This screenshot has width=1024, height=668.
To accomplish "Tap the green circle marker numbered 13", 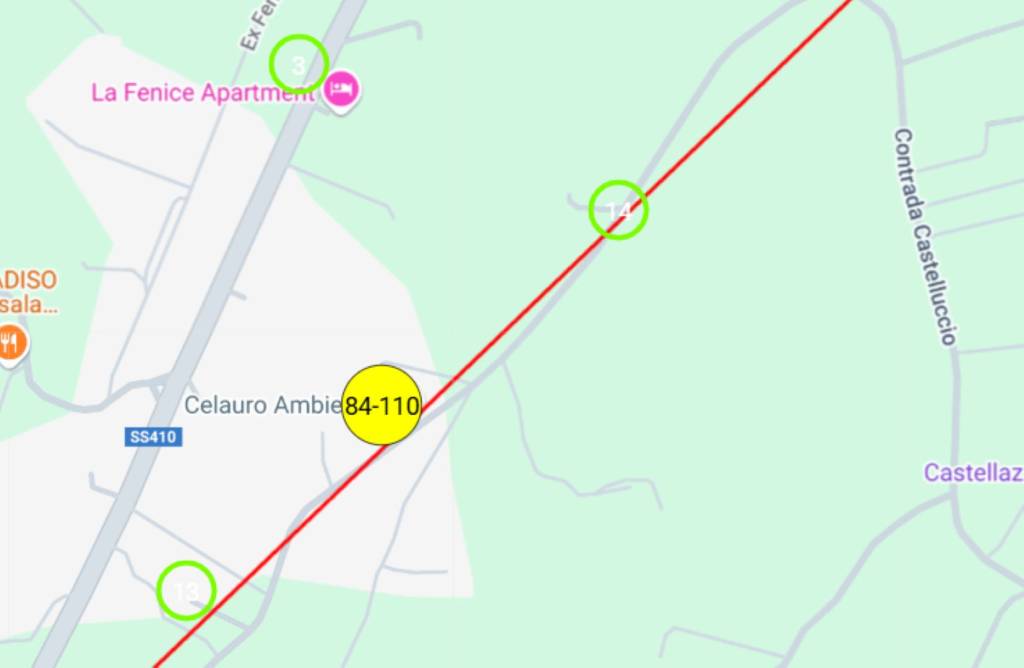I will [186, 590].
